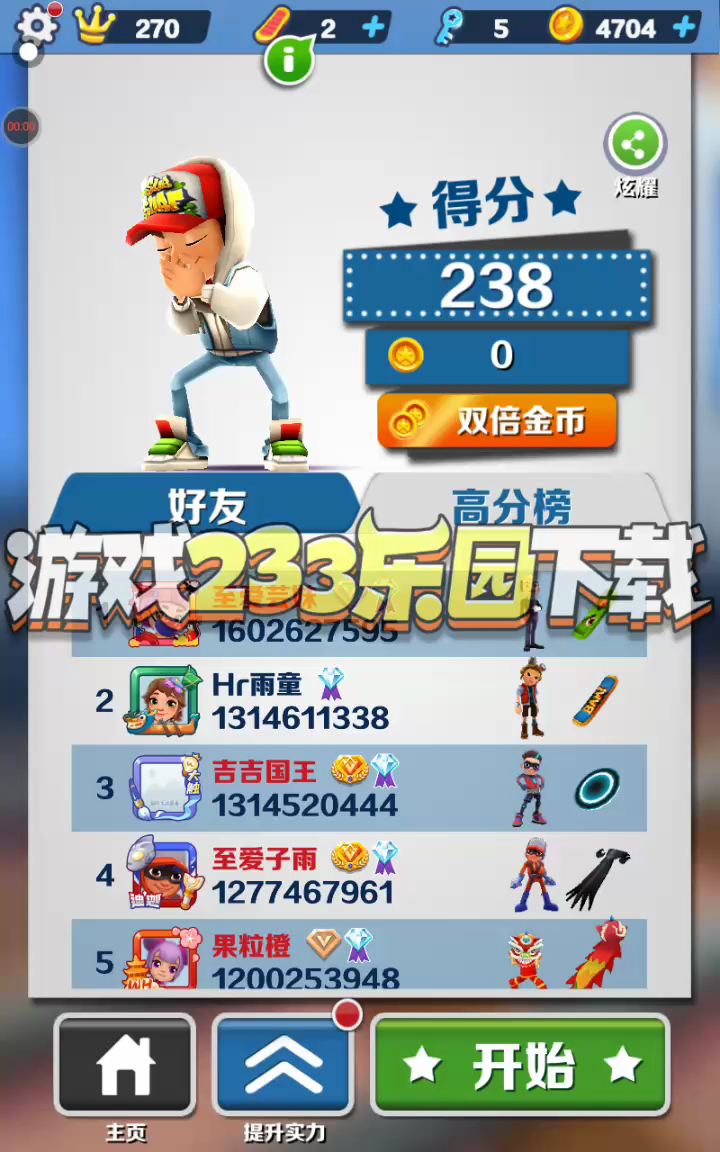
Task: Tap the 双倍金币 button
Action: (497, 421)
